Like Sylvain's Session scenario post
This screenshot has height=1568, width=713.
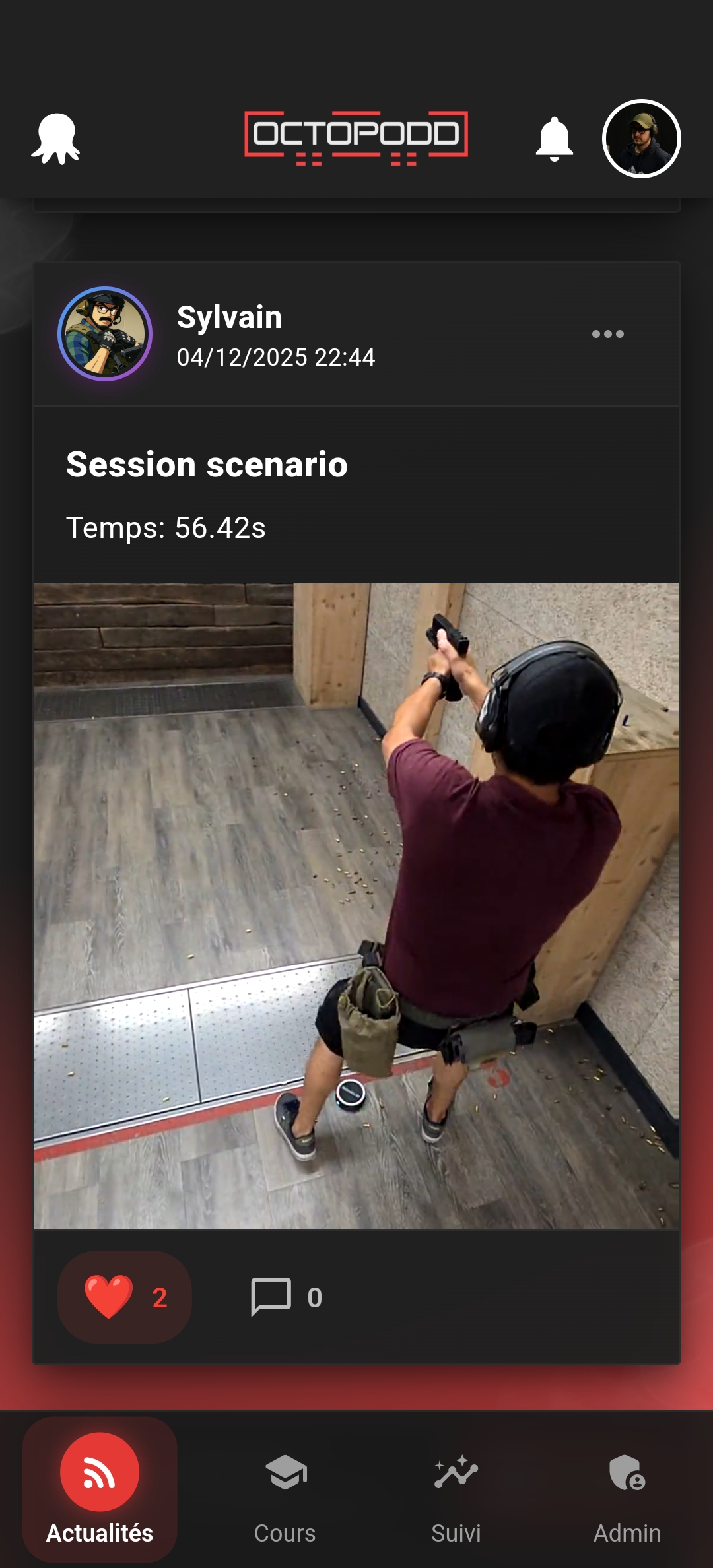coord(125,1297)
